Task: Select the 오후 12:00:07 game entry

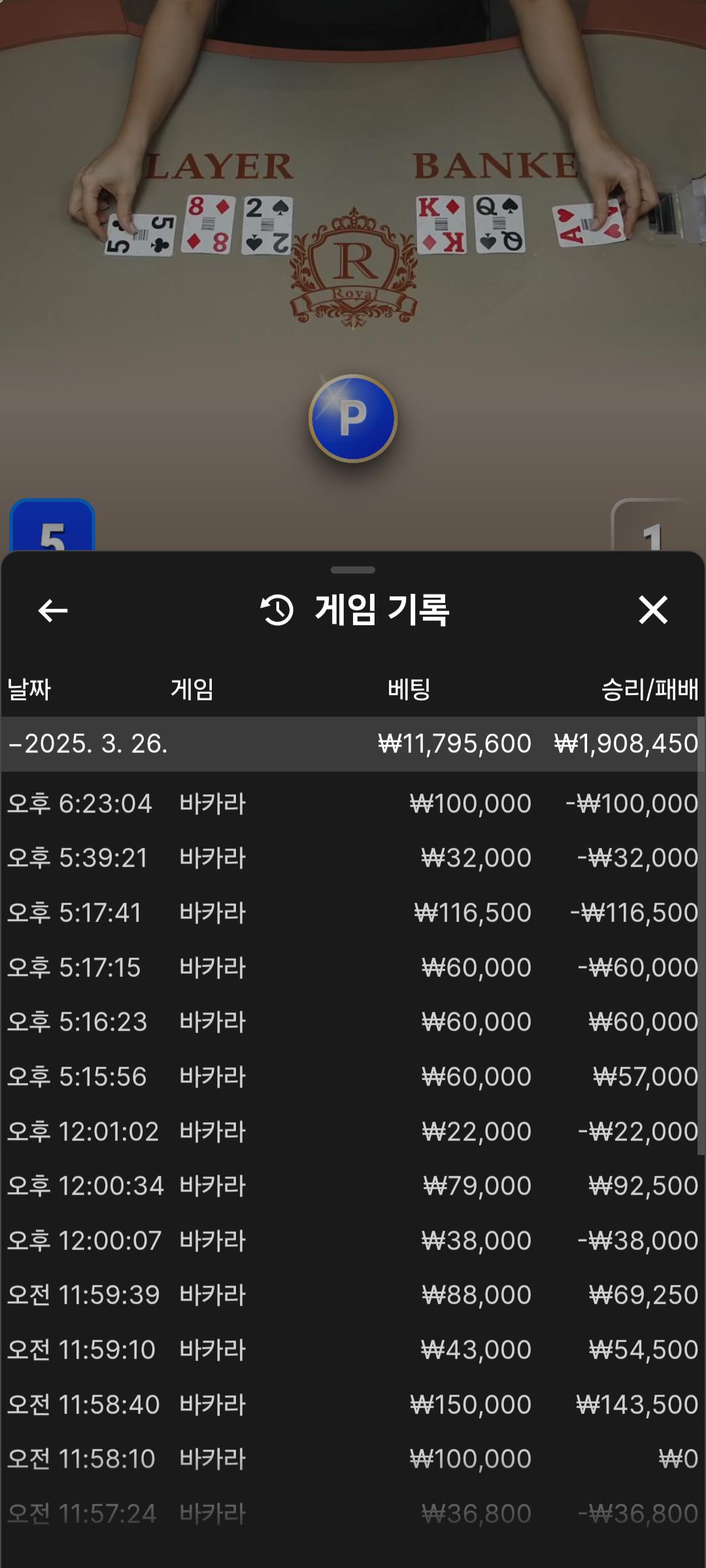Action: click(352, 1241)
